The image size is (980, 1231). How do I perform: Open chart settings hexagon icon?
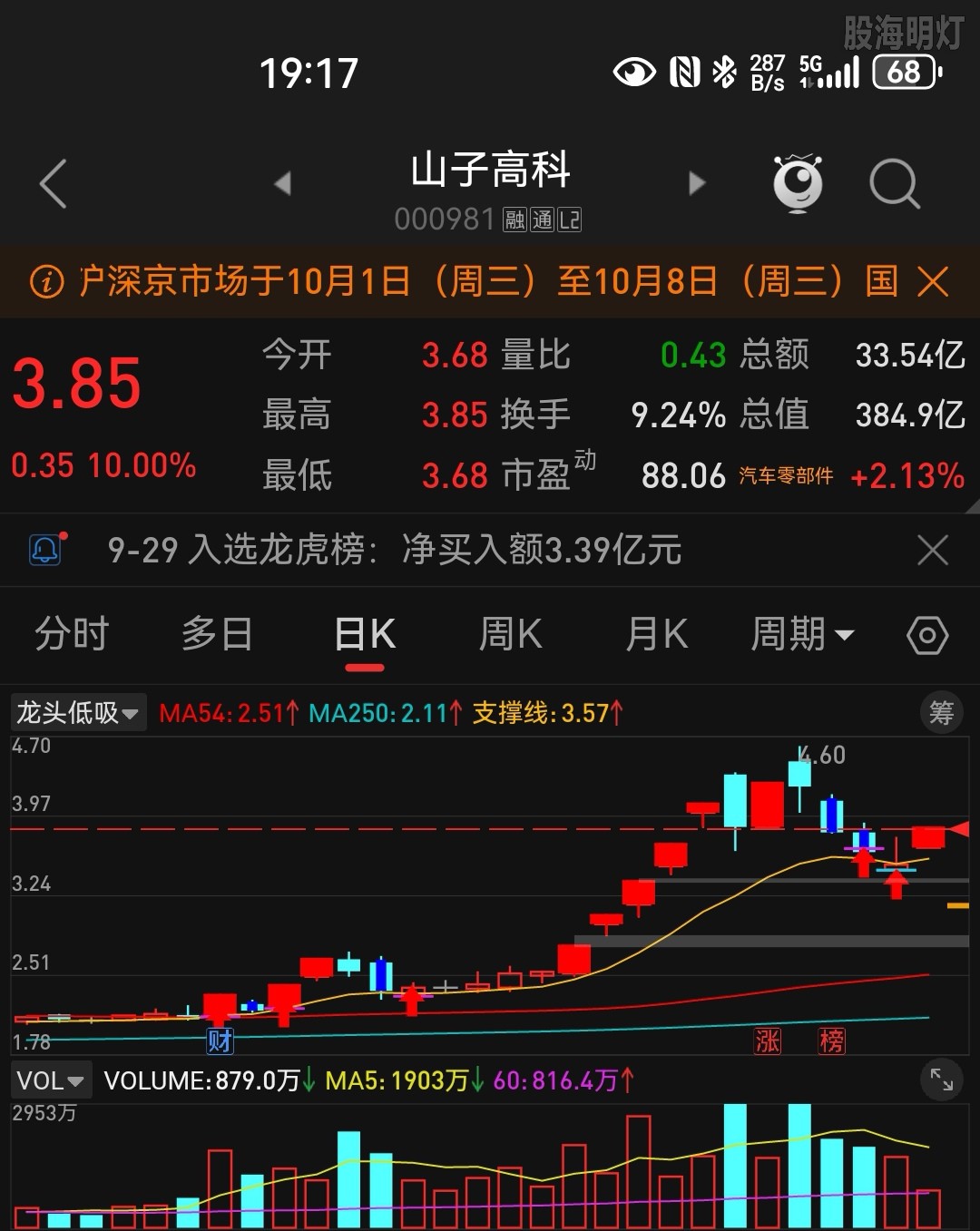tap(927, 635)
